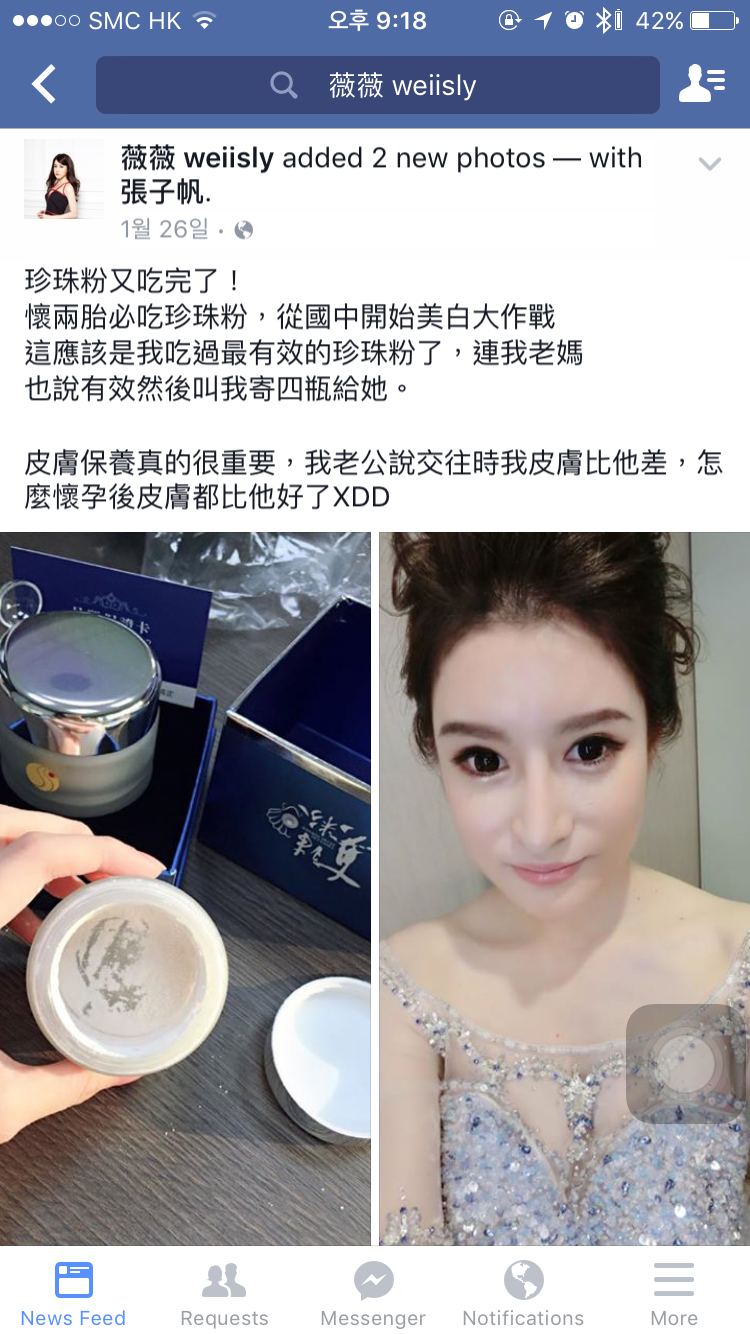Go to the Messenger tab
Screen dimensions: 750x1334
click(373, 1292)
